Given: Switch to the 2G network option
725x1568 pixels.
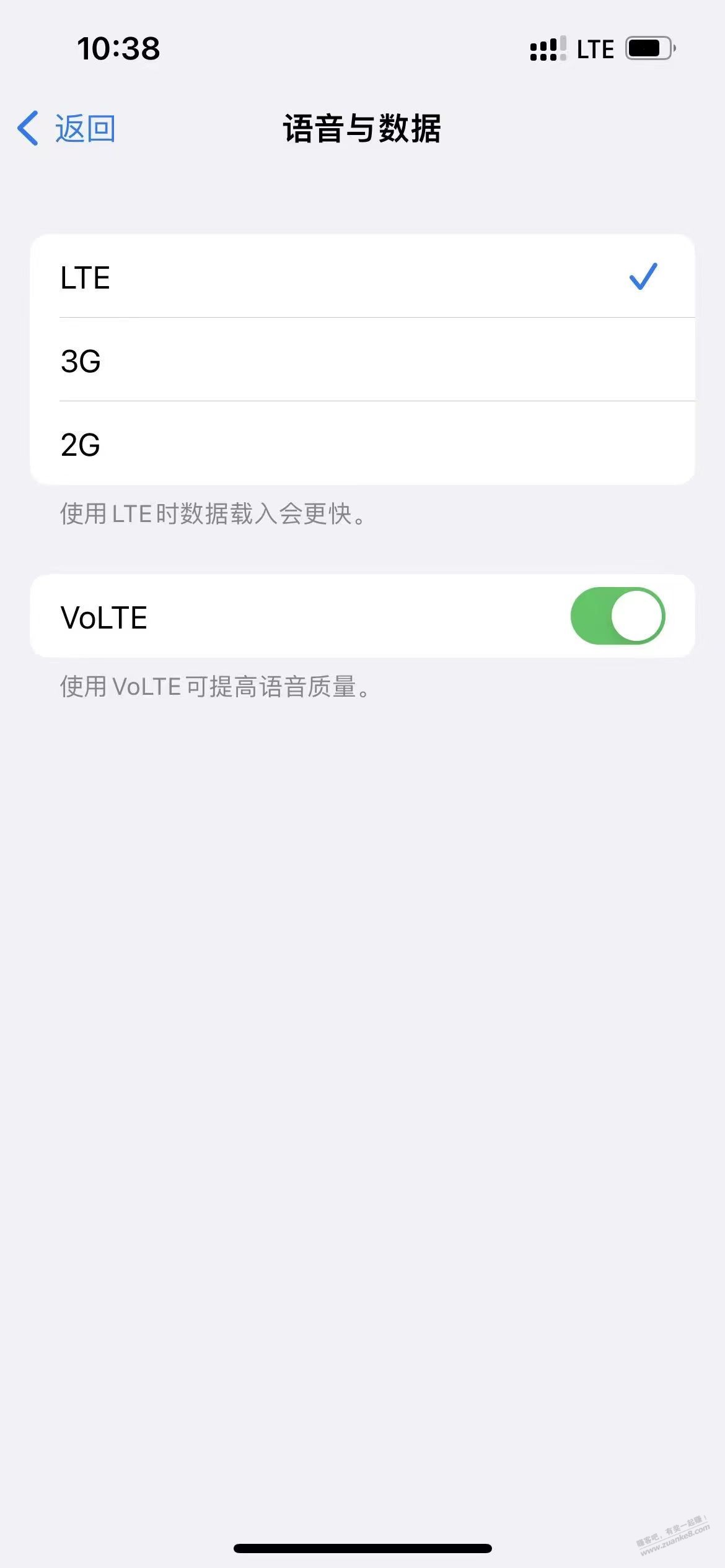Looking at the screenshot, I should click(362, 443).
